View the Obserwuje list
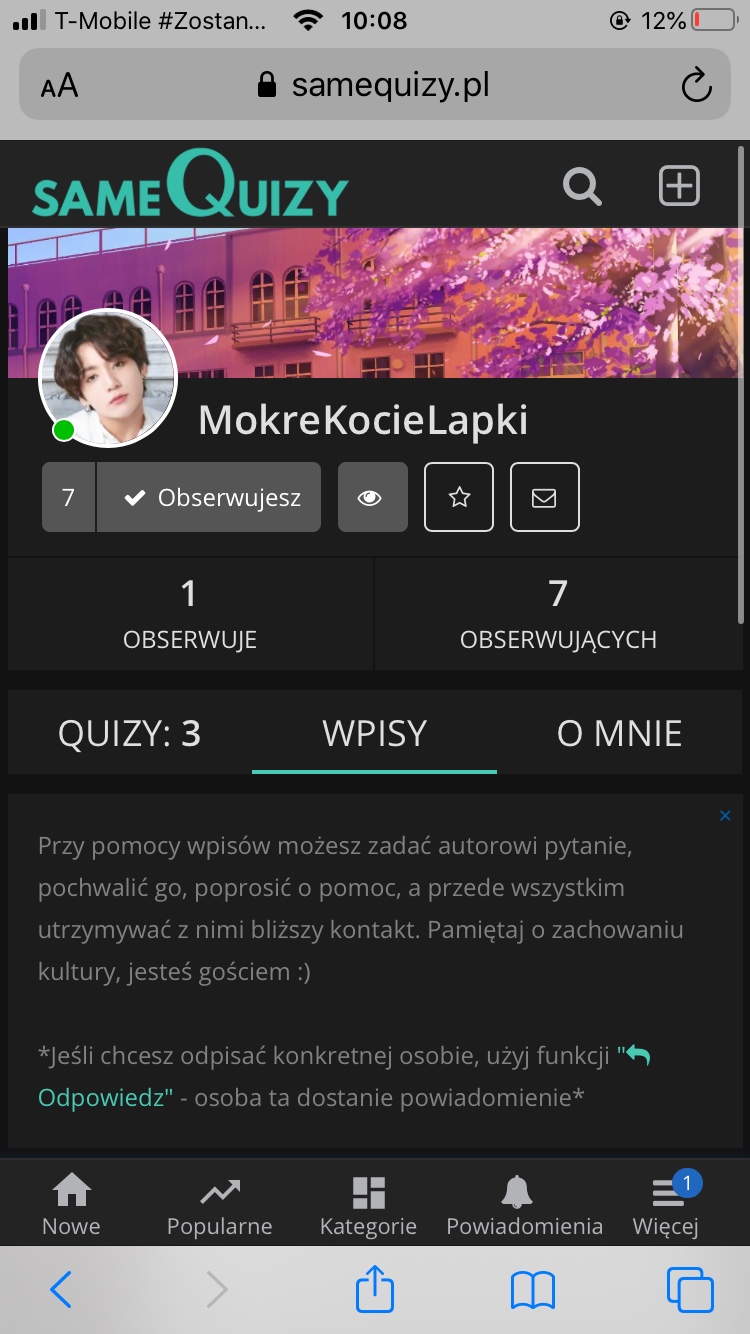 pos(190,614)
